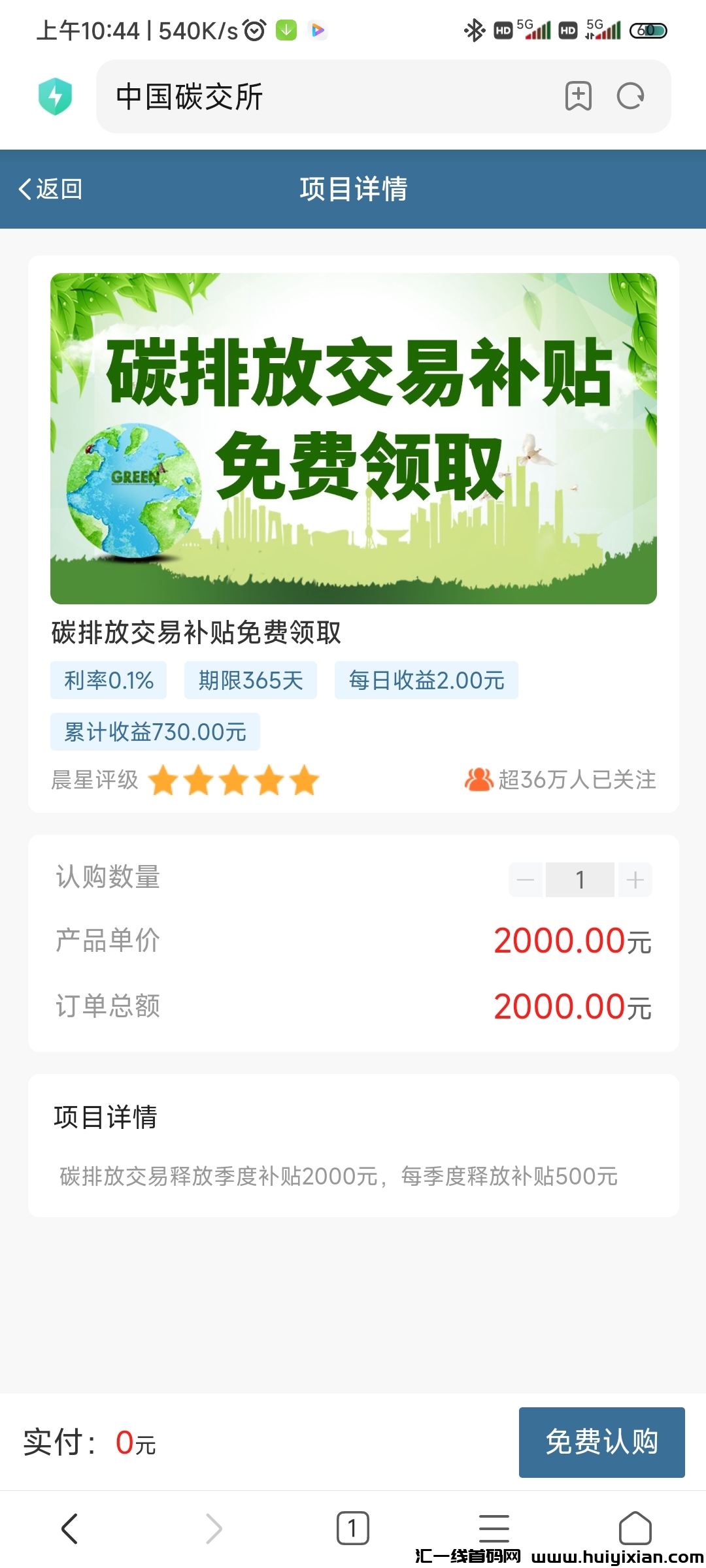Open the browser menu

tap(494, 1529)
